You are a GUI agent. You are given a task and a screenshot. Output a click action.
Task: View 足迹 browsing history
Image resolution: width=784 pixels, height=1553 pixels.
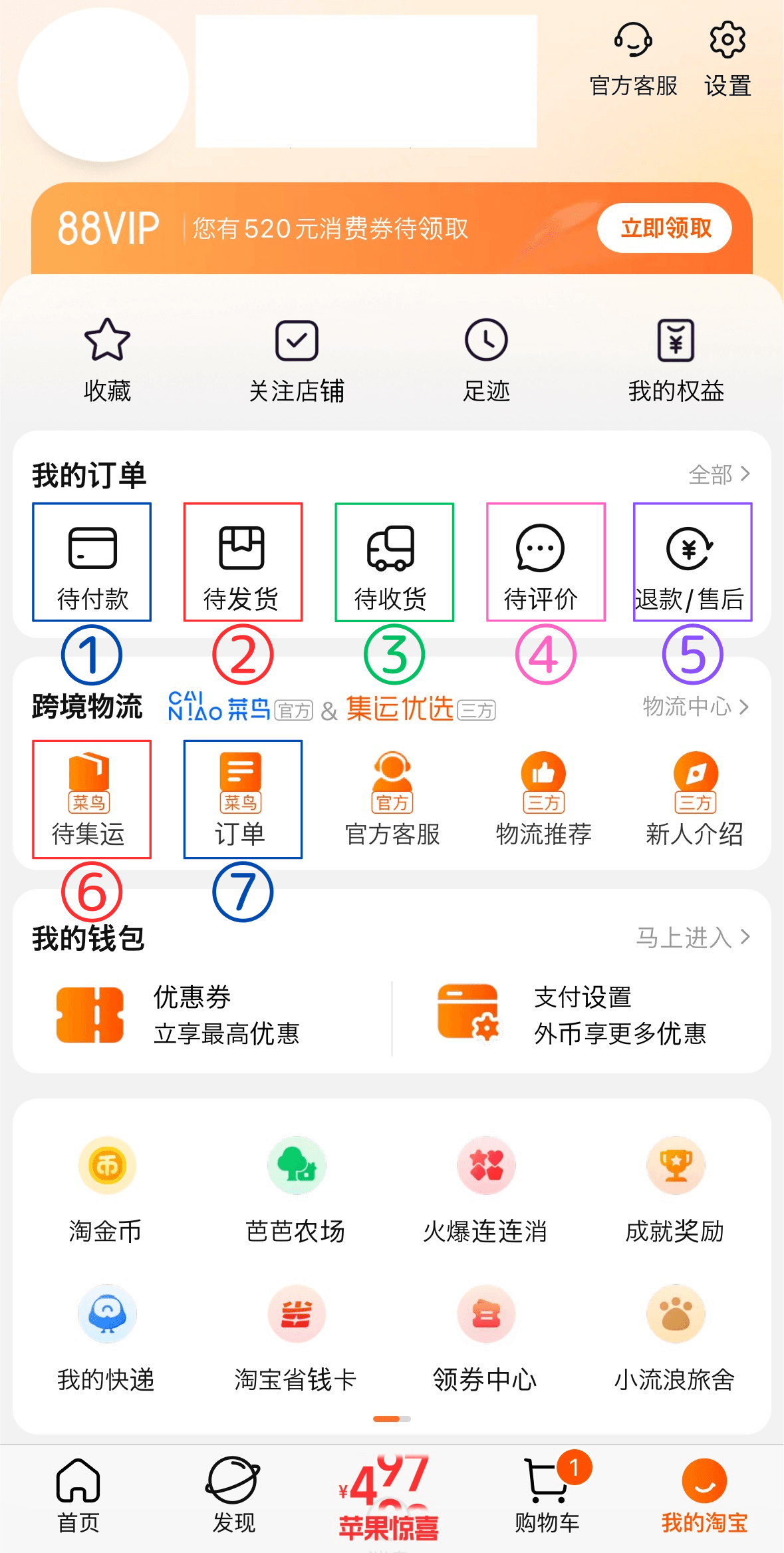tap(486, 361)
